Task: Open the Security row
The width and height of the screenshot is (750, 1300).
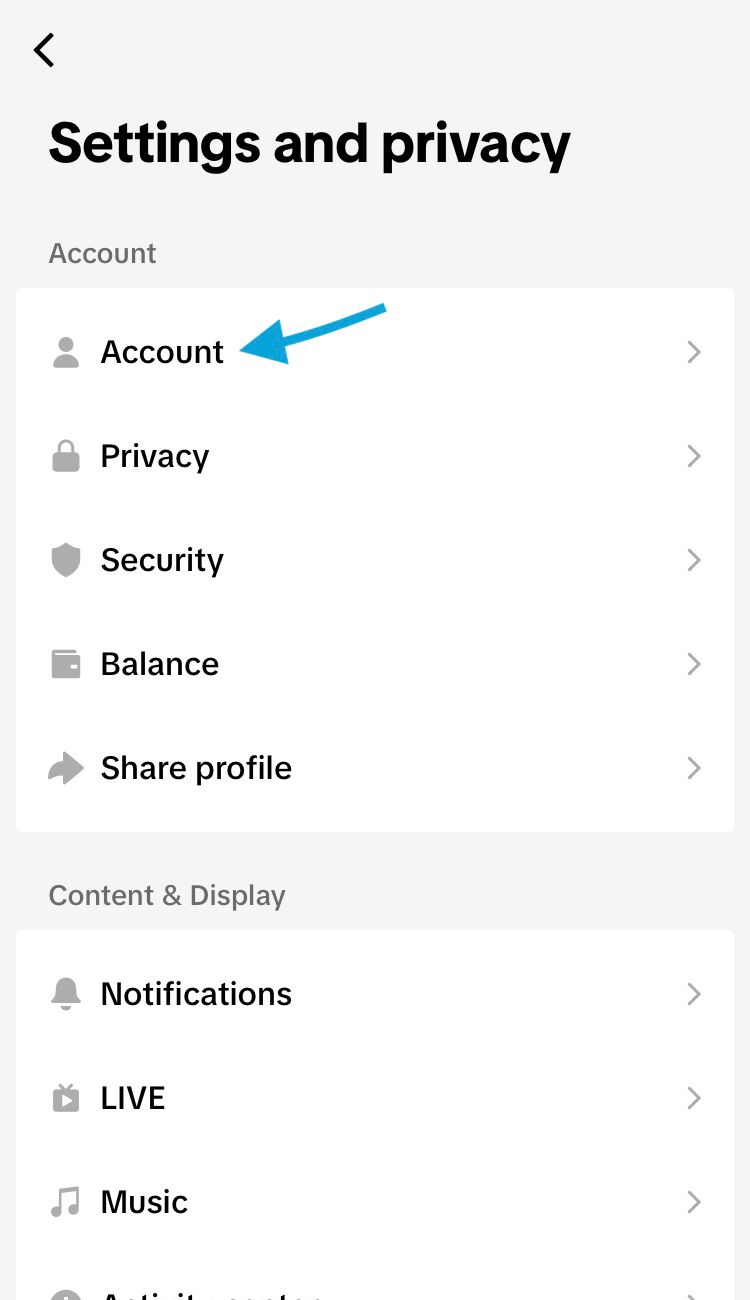Action: (x=375, y=560)
